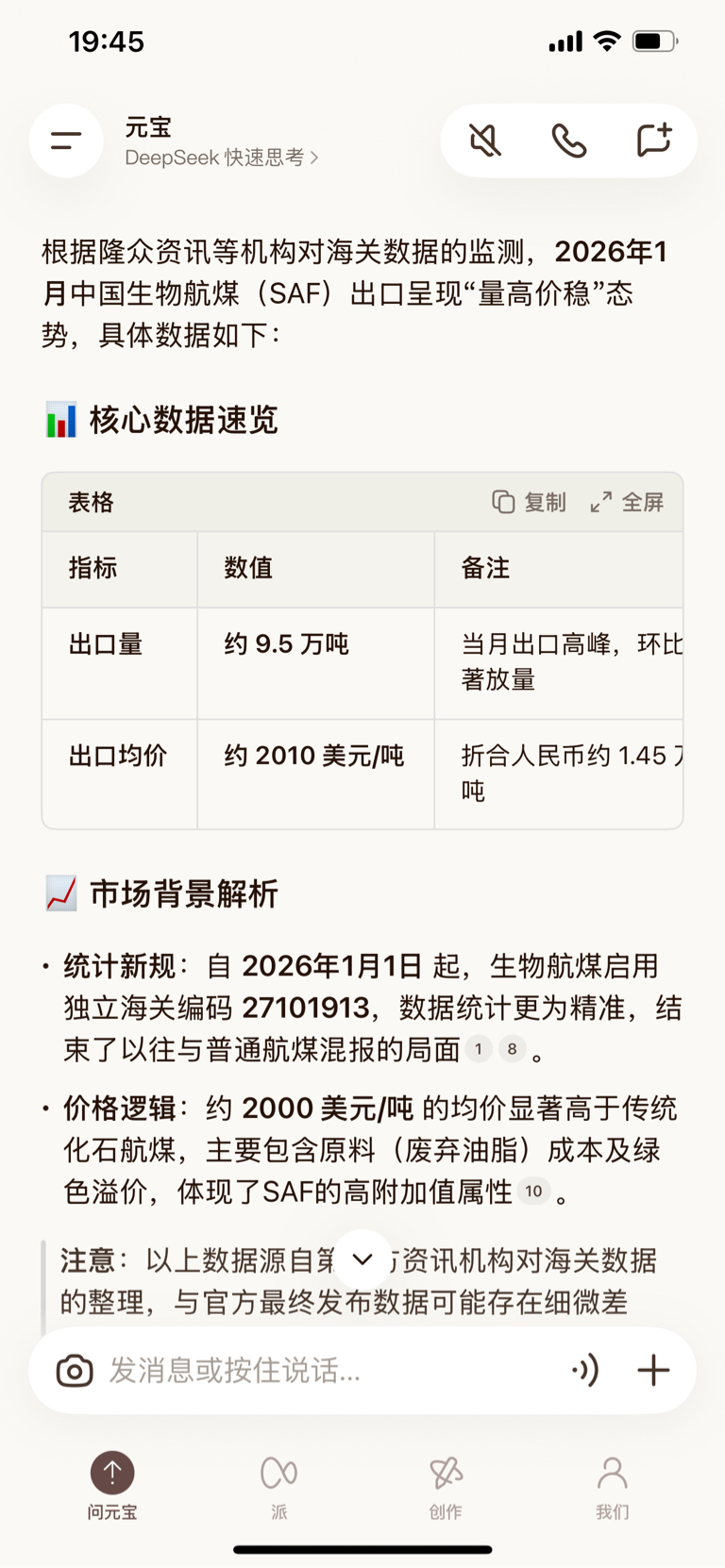
Task: Open citation reference 8
Action: (x=513, y=1049)
